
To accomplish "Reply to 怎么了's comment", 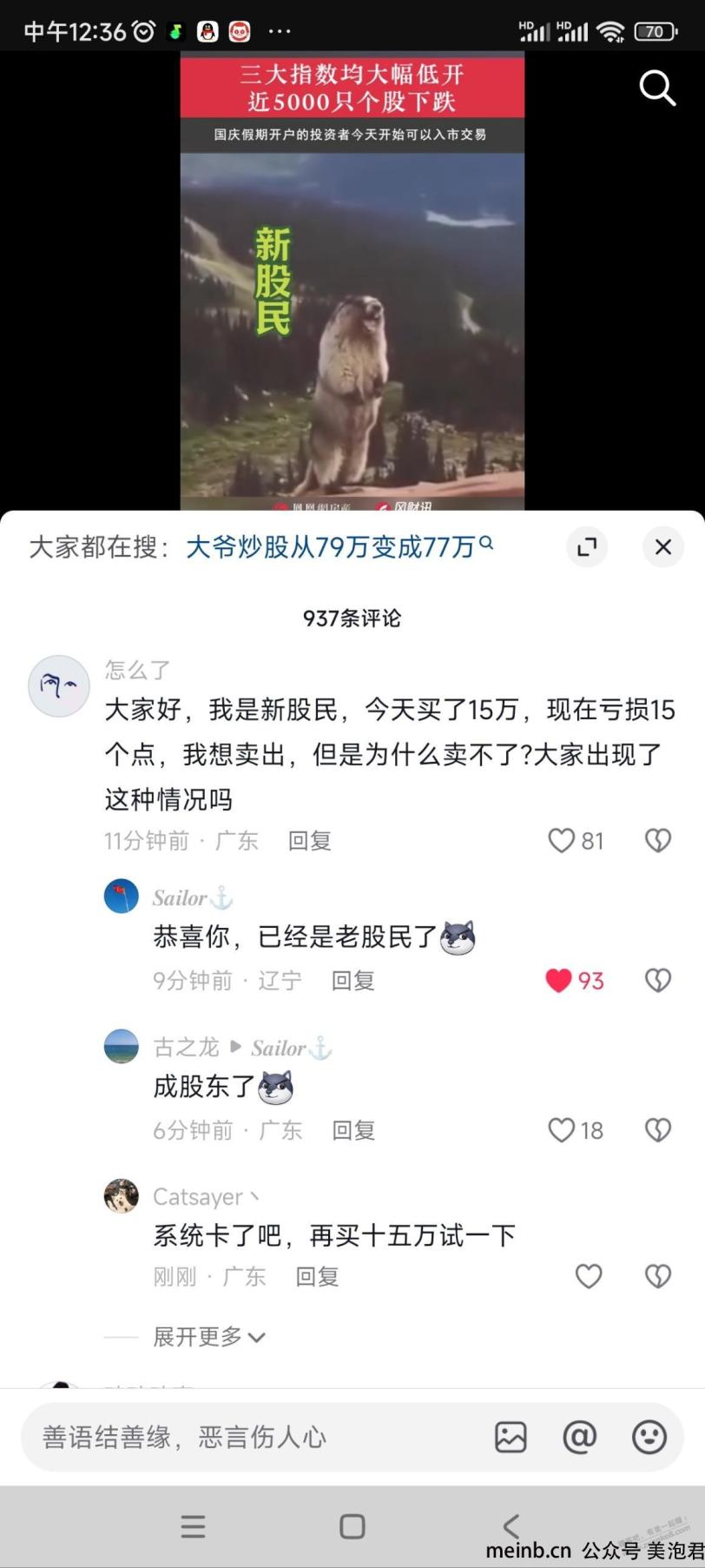I will pyautogui.click(x=310, y=840).
